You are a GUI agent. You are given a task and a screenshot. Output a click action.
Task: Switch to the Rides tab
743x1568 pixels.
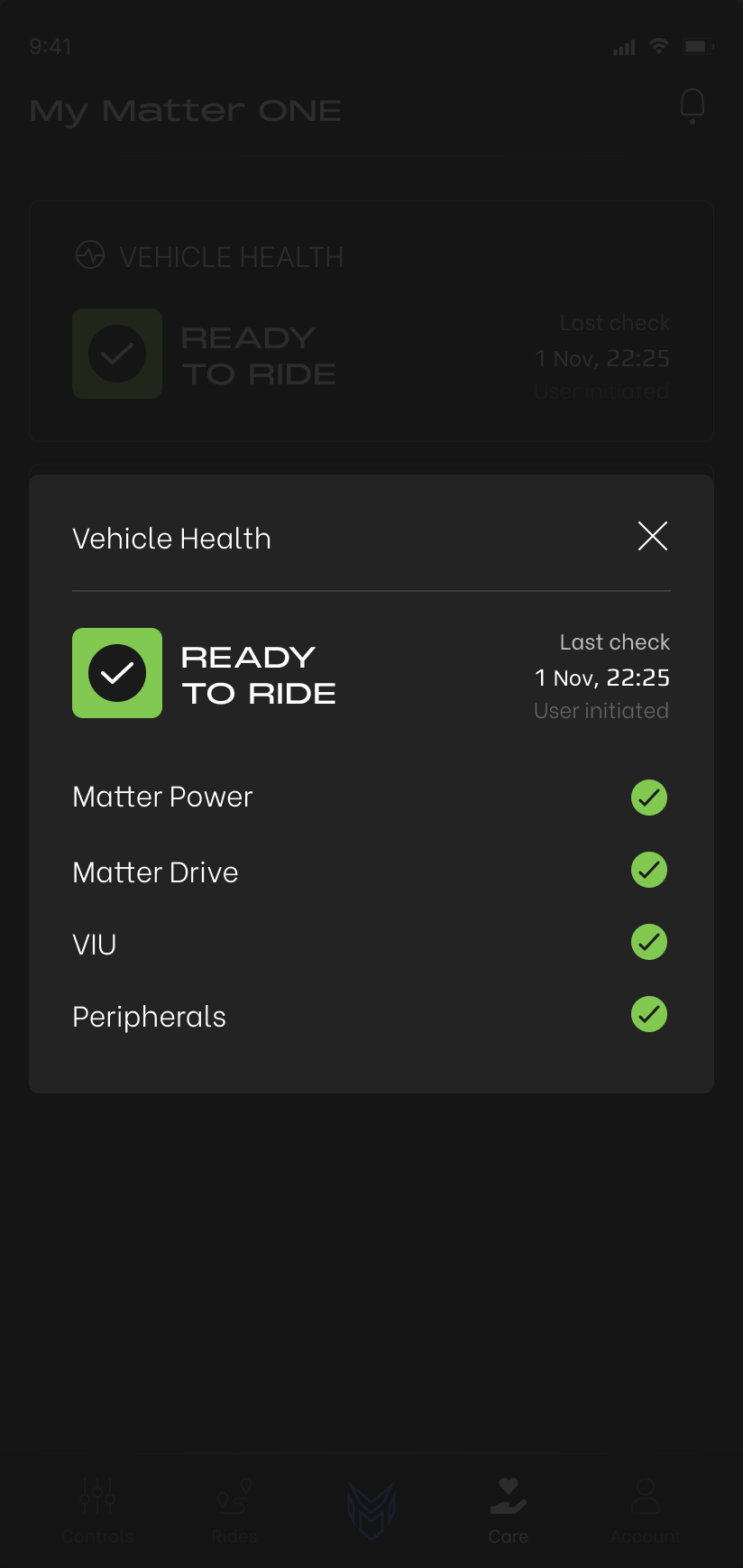pos(234,1509)
